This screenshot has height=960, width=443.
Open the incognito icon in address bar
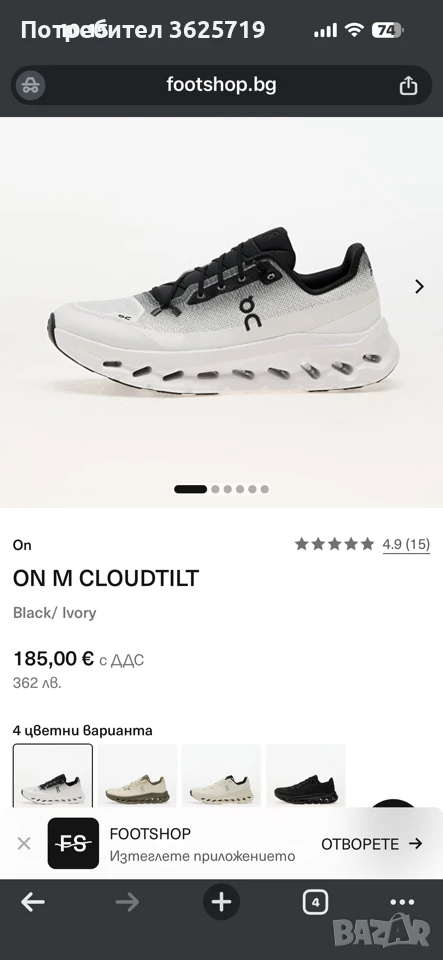29,86
